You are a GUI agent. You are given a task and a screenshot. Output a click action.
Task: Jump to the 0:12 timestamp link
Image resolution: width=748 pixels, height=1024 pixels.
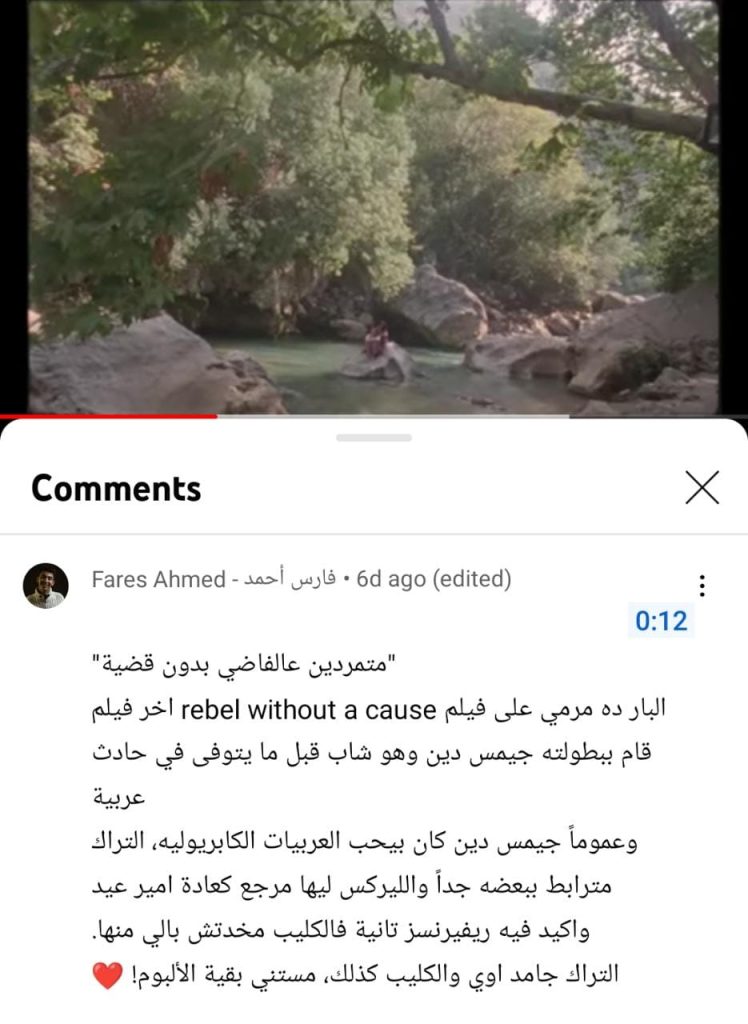(x=661, y=621)
